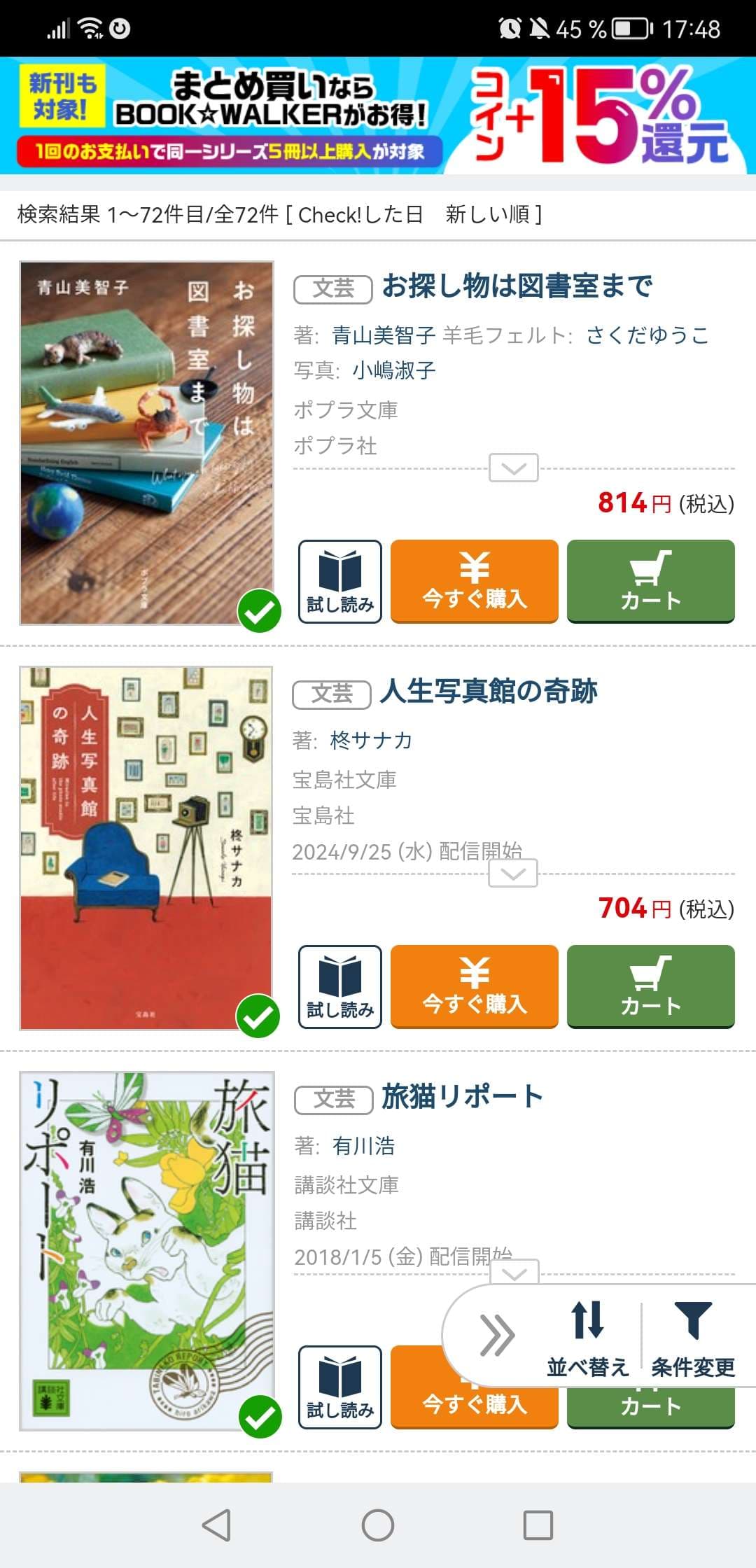Add お探し物は図書室まで to the cart
The height and width of the screenshot is (1568, 756).
[x=650, y=581]
